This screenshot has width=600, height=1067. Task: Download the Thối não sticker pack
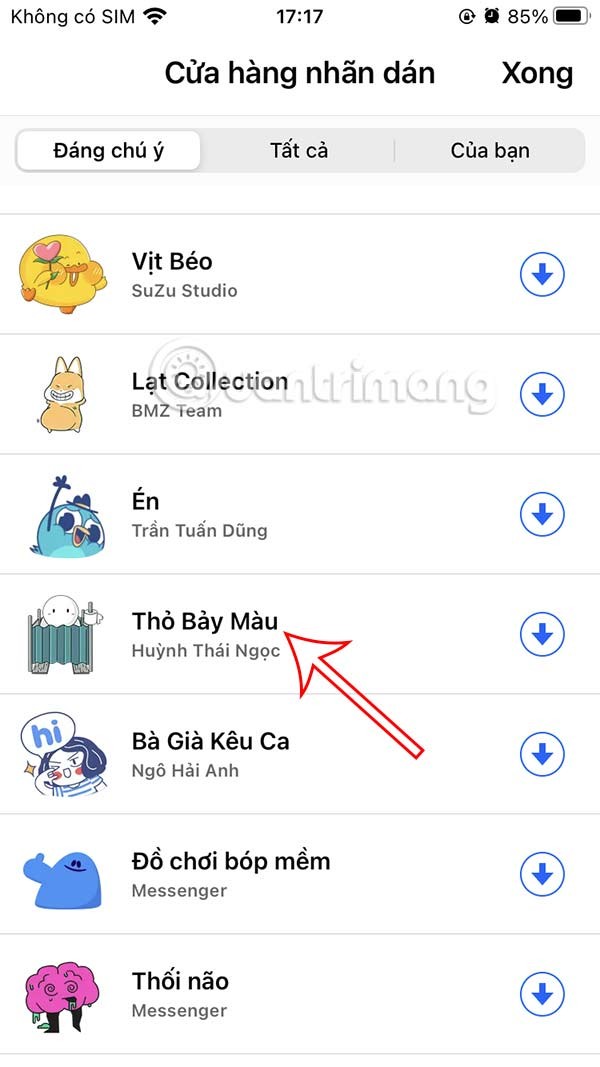point(542,994)
